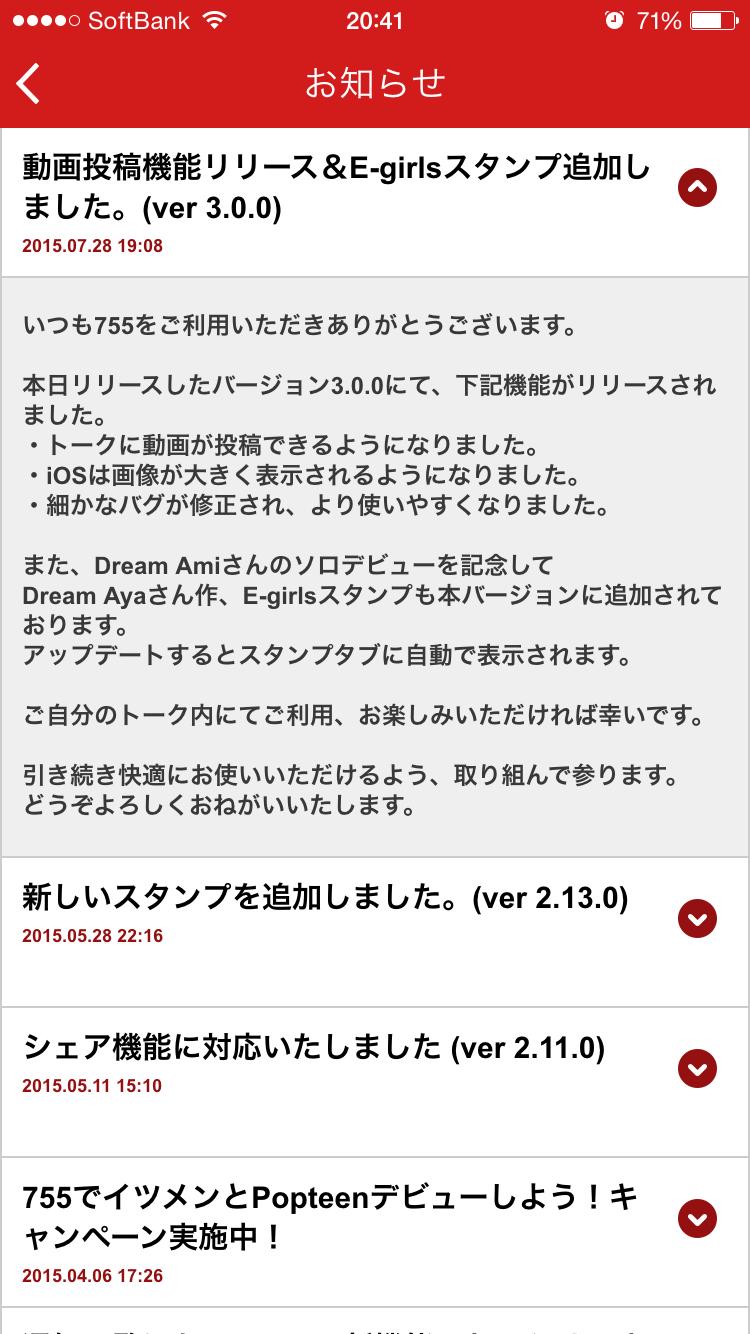Collapse the ver 3.0.0 announcement
Screen dimensions: 750x1334
coord(697,187)
